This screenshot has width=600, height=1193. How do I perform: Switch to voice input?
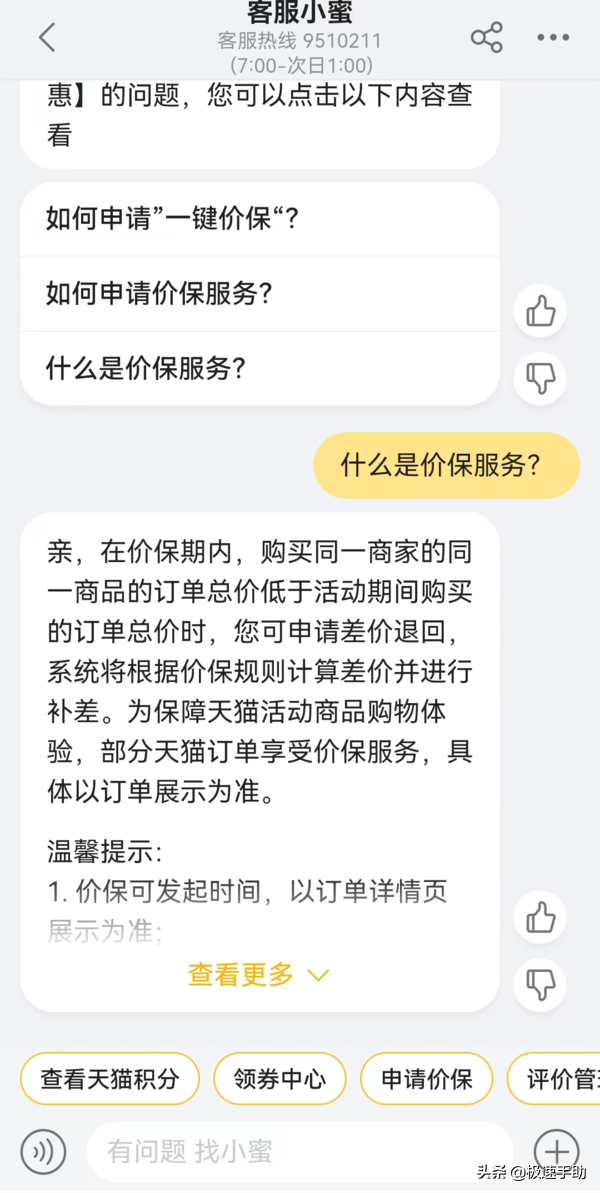point(42,1151)
